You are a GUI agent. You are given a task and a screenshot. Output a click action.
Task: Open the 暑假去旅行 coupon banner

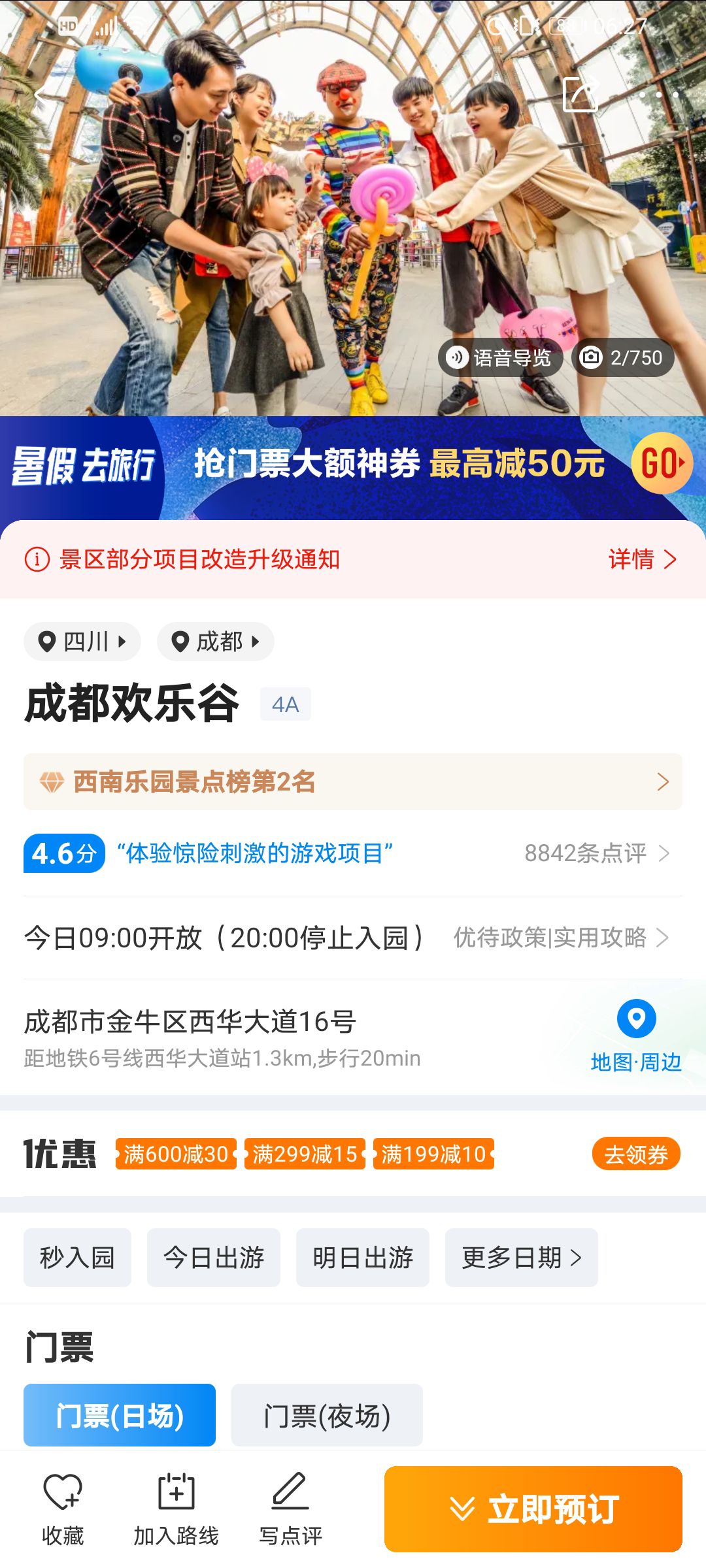point(353,465)
